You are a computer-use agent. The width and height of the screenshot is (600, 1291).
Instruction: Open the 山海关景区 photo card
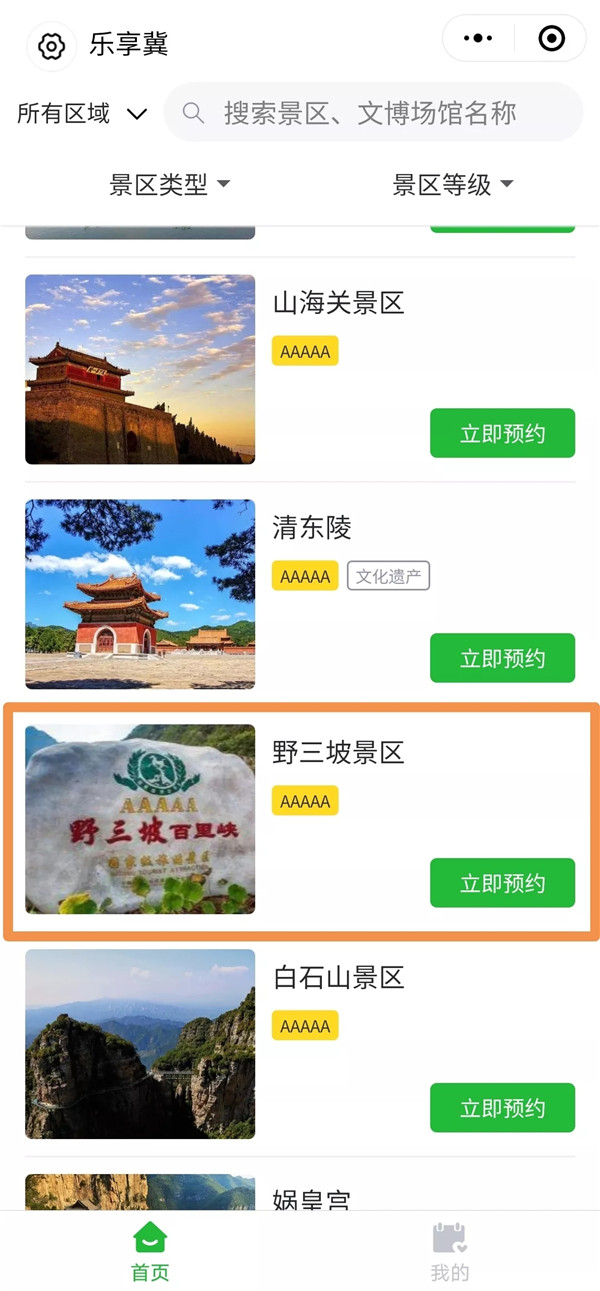pos(140,369)
